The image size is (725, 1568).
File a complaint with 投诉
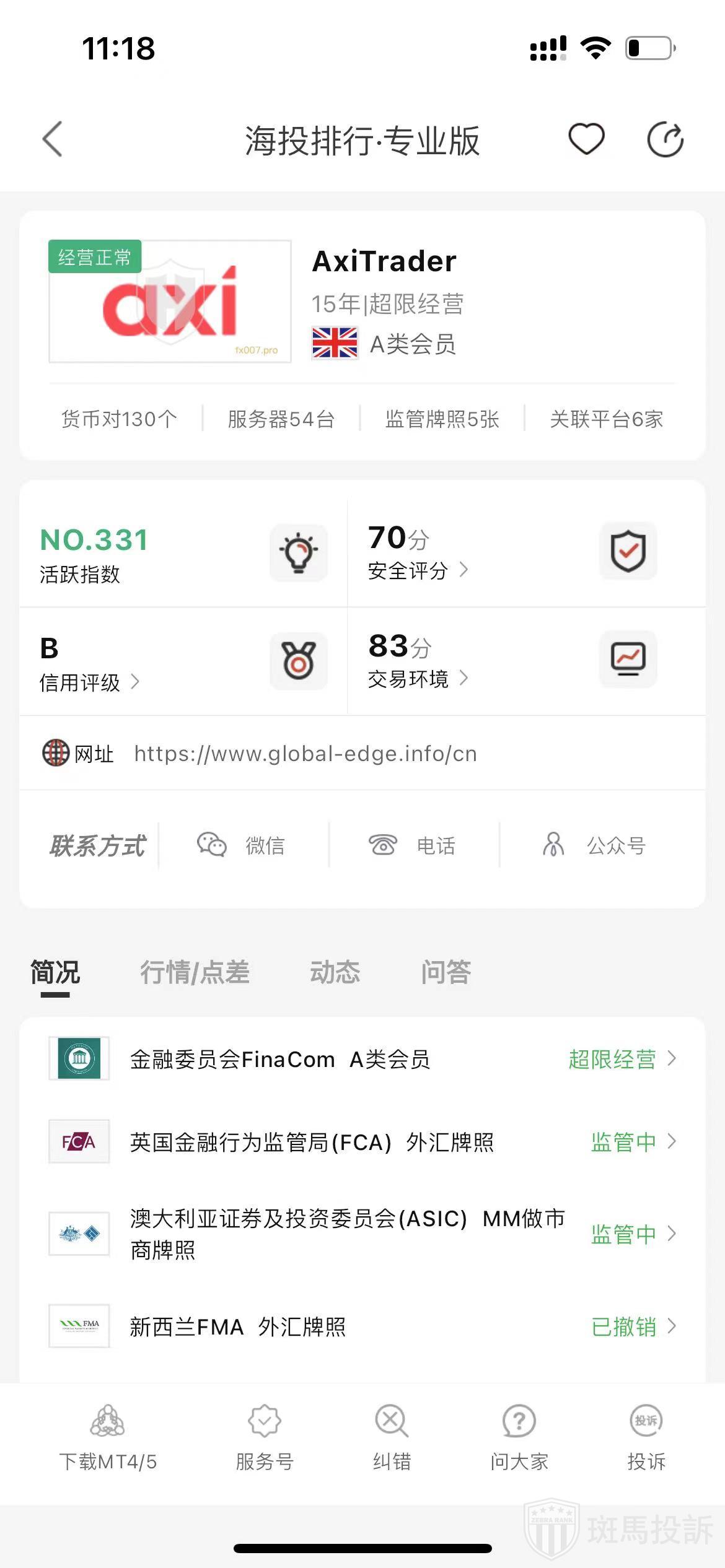[x=646, y=1437]
